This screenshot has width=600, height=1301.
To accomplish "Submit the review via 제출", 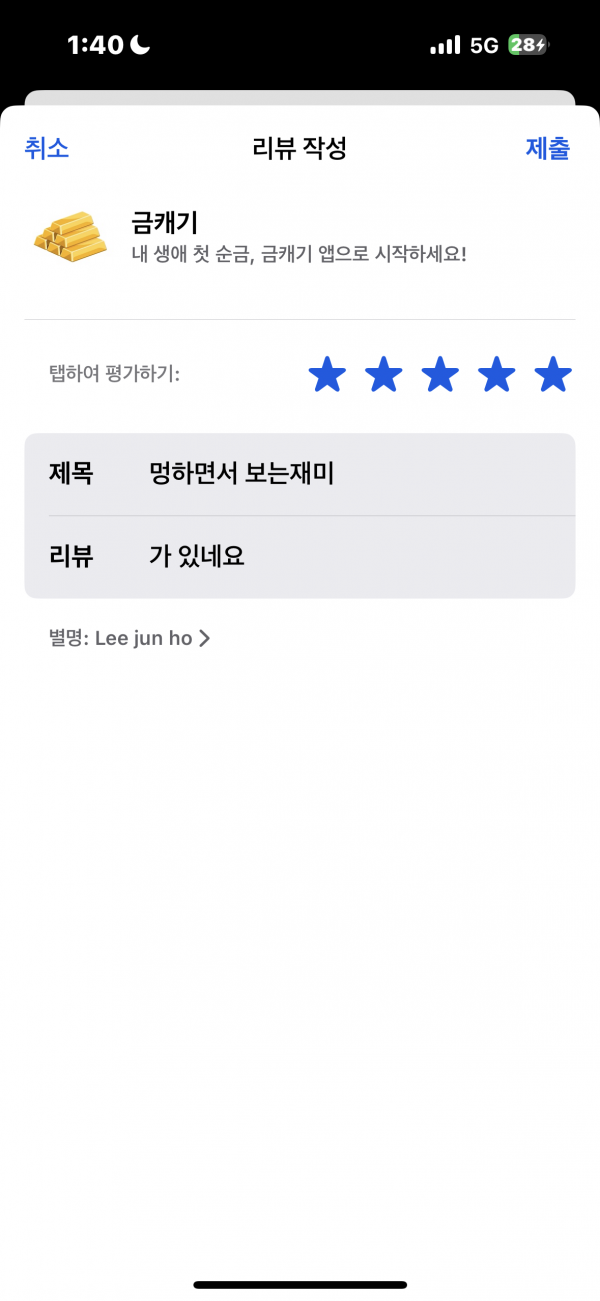I will point(548,149).
